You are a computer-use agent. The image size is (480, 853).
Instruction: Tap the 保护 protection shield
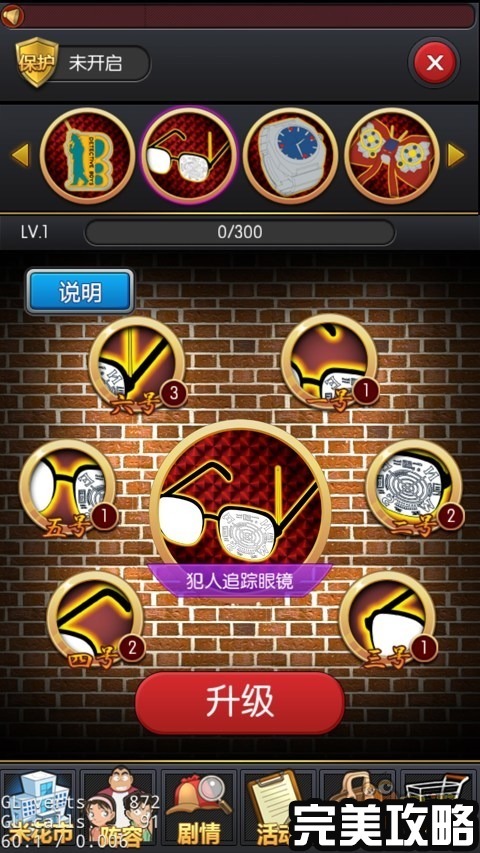37,63
